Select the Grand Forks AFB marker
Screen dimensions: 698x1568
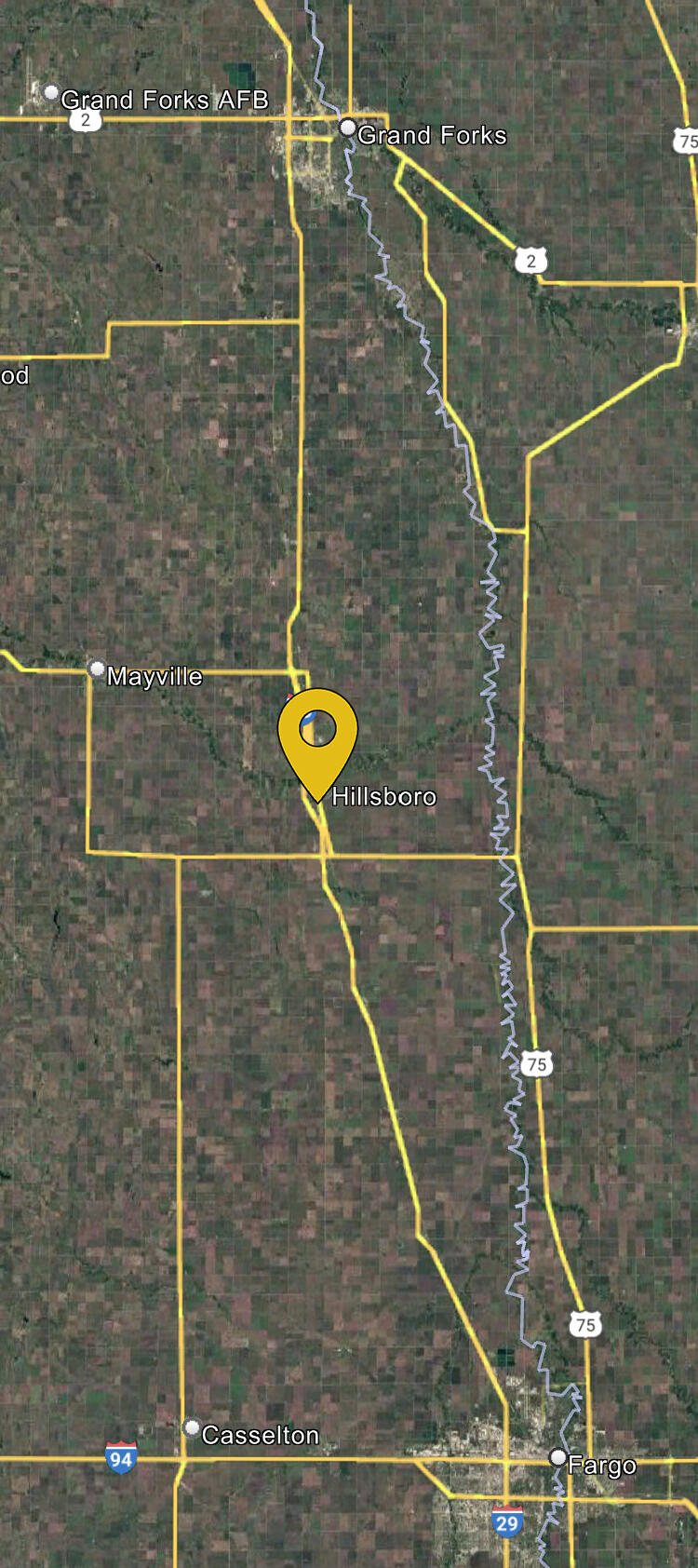pos(52,92)
